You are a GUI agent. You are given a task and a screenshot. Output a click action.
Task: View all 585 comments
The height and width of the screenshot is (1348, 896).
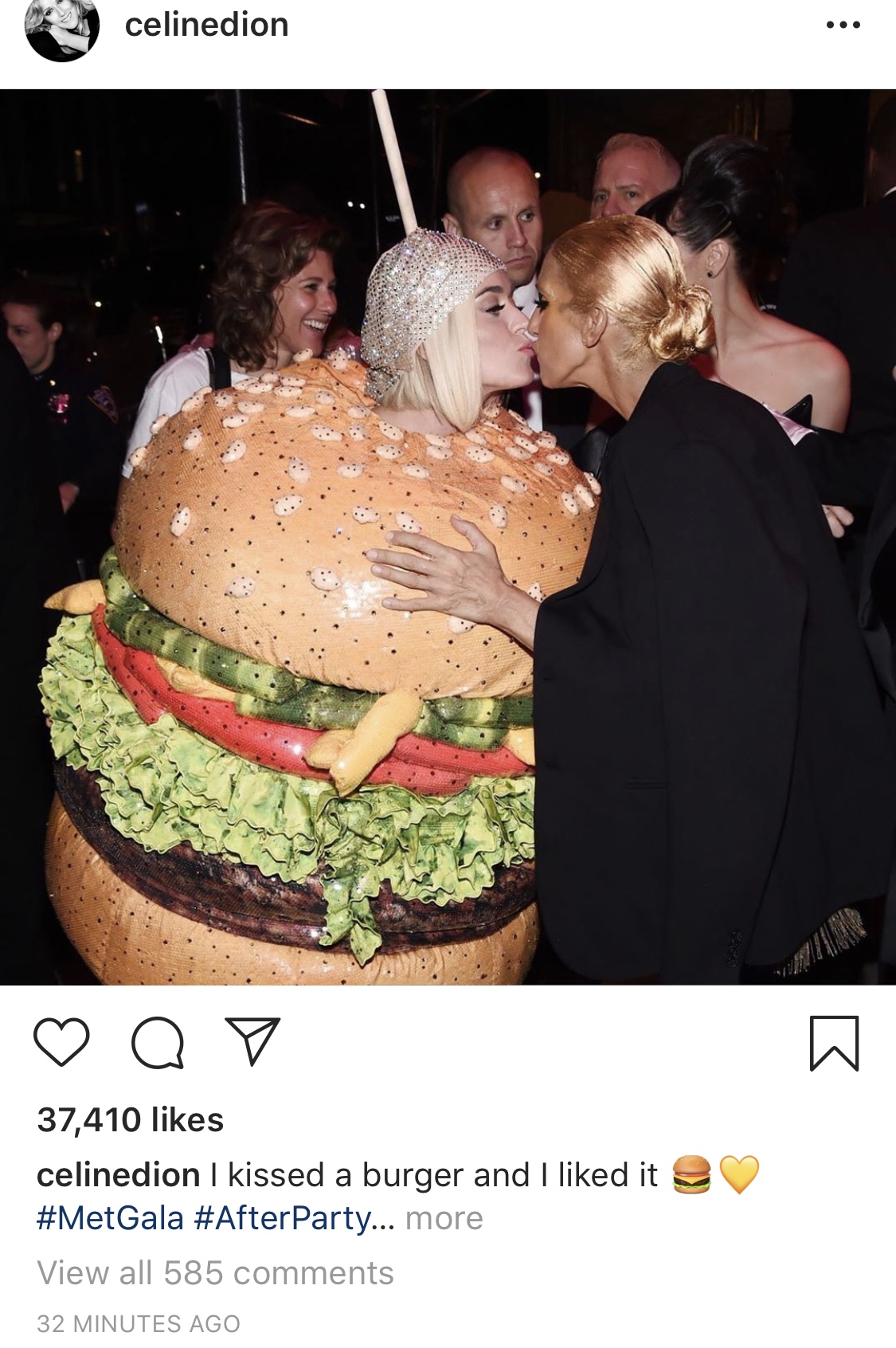pos(215,1273)
